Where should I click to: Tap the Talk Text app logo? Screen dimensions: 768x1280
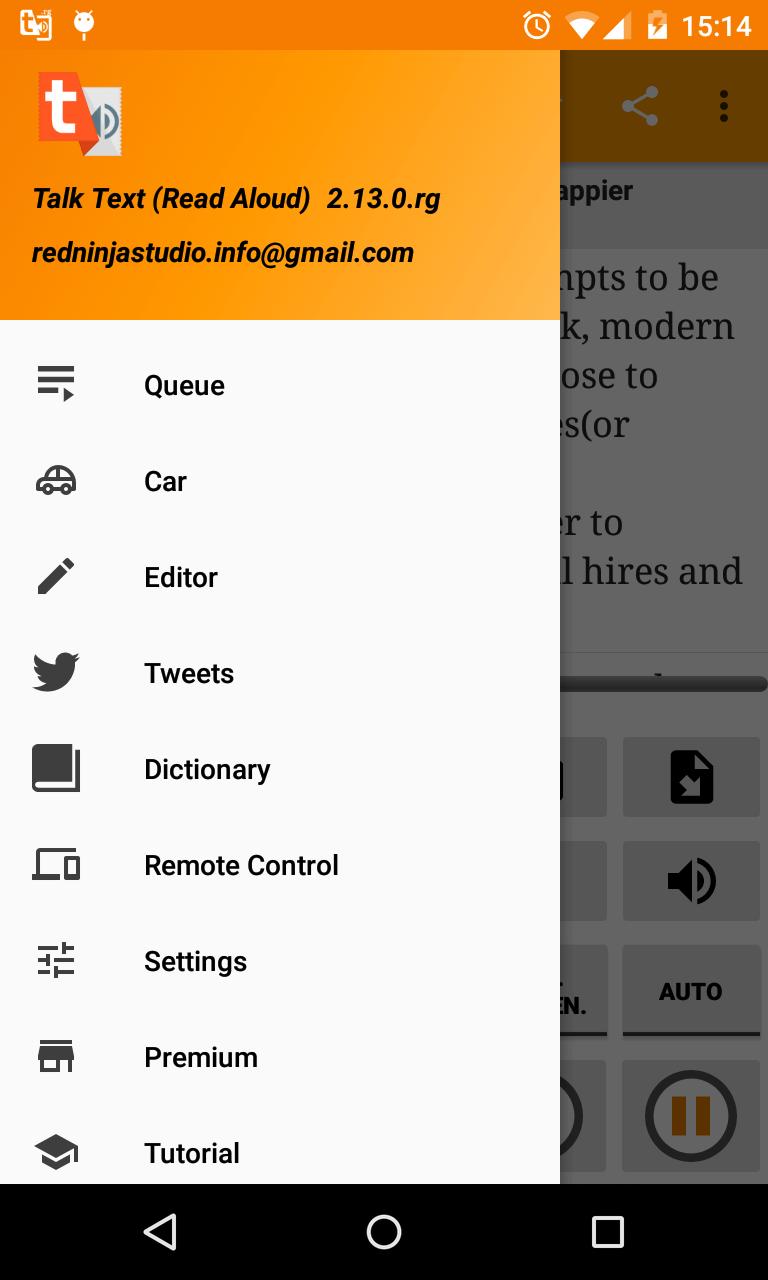coord(80,114)
